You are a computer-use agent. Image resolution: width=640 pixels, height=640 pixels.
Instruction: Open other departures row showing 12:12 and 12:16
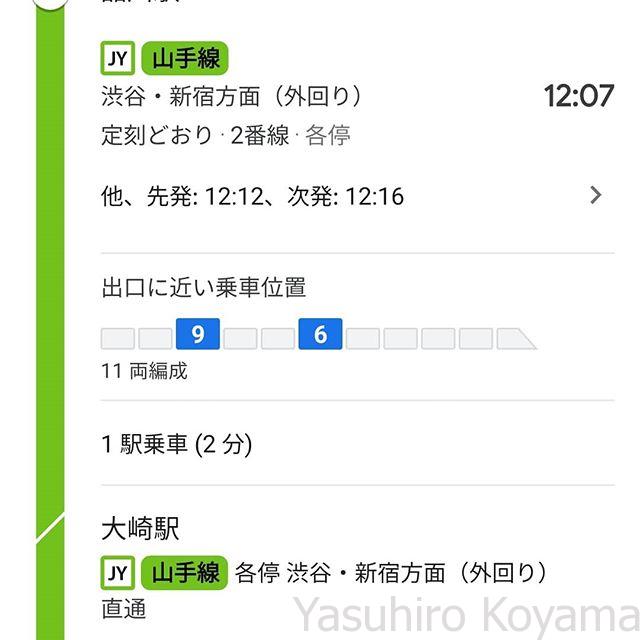pos(350,196)
